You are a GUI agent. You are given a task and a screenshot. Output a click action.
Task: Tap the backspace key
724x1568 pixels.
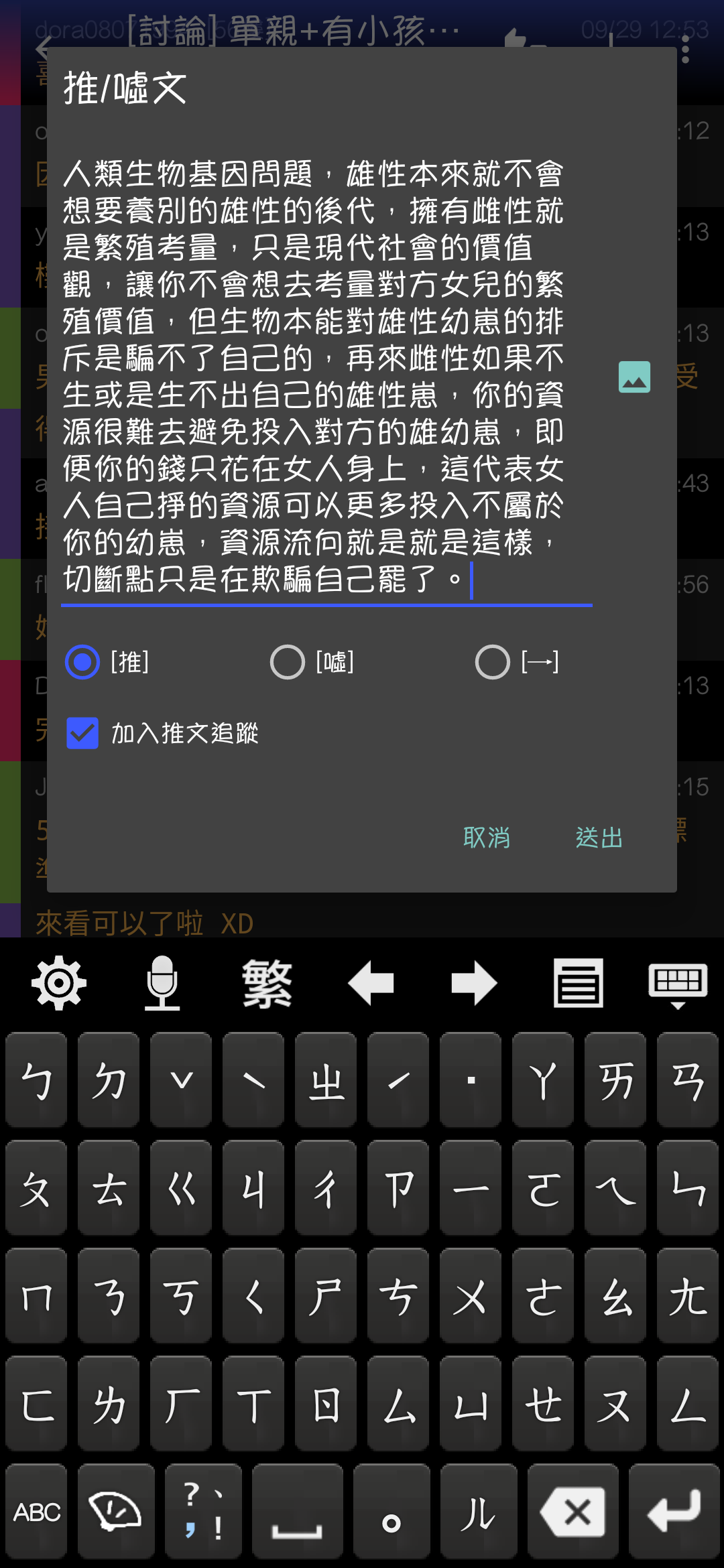574,1512
